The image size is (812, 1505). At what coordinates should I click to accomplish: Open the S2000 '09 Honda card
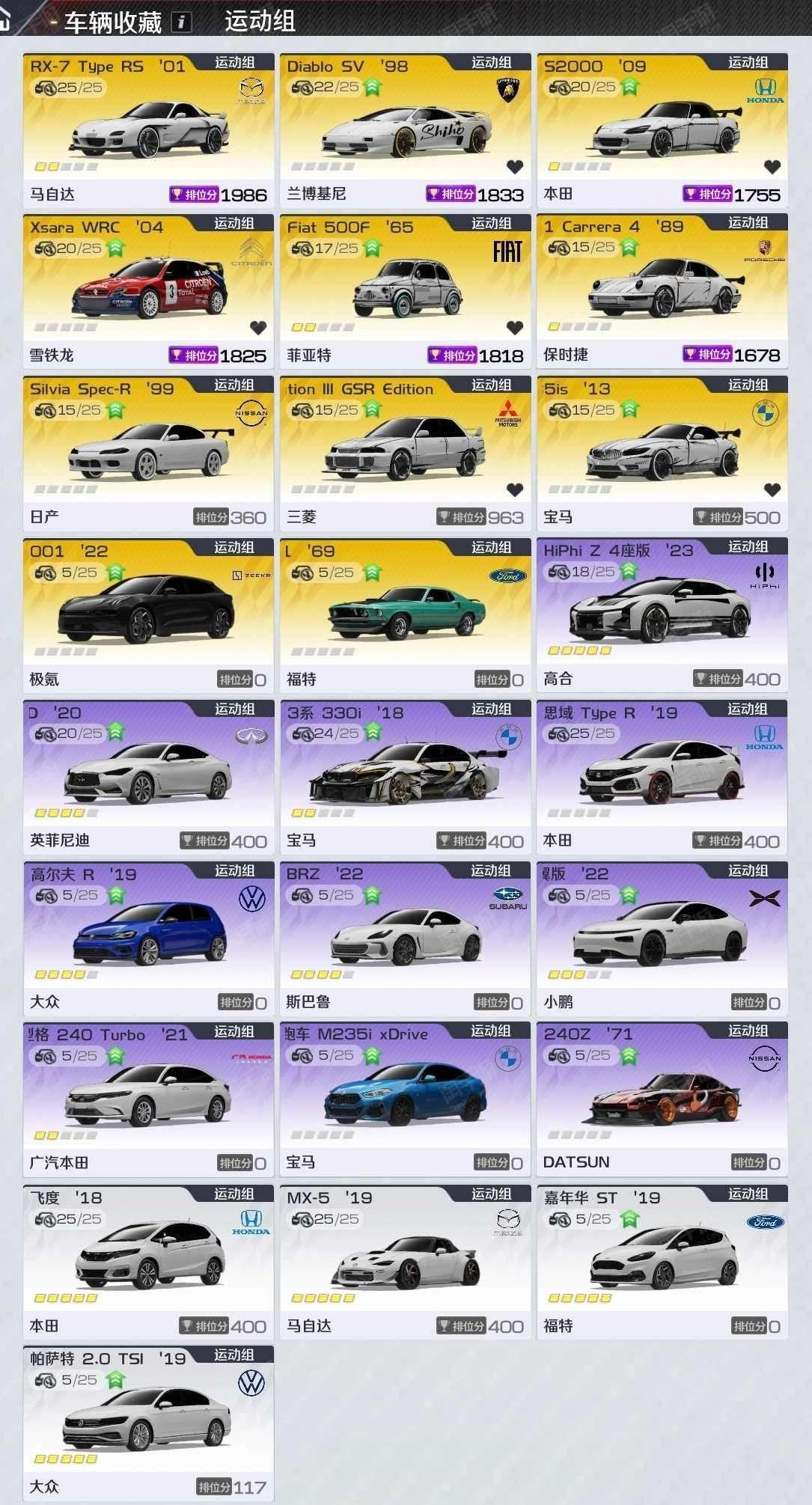click(x=662, y=130)
